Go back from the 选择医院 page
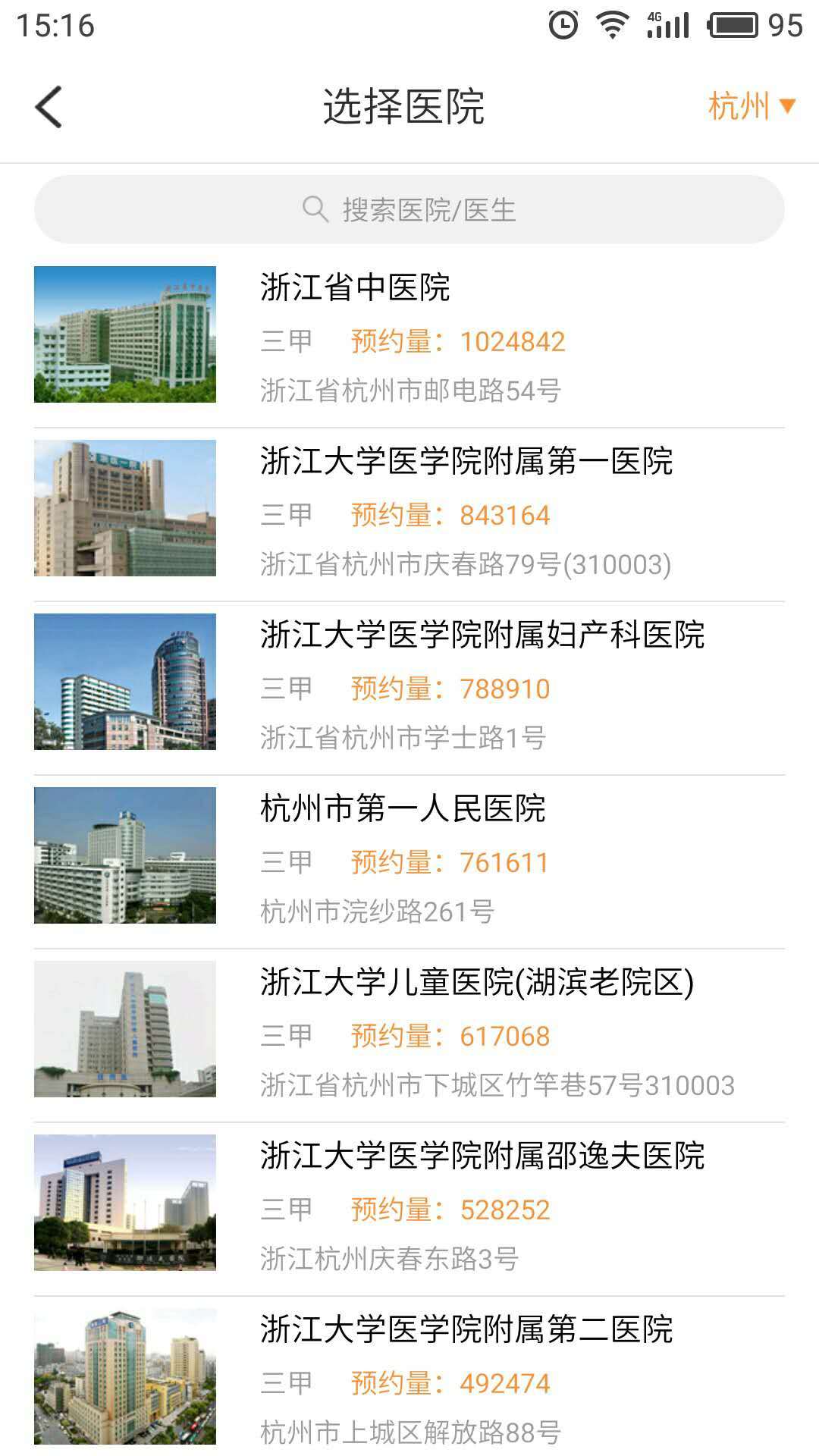This screenshot has height=1456, width=819. [x=49, y=107]
